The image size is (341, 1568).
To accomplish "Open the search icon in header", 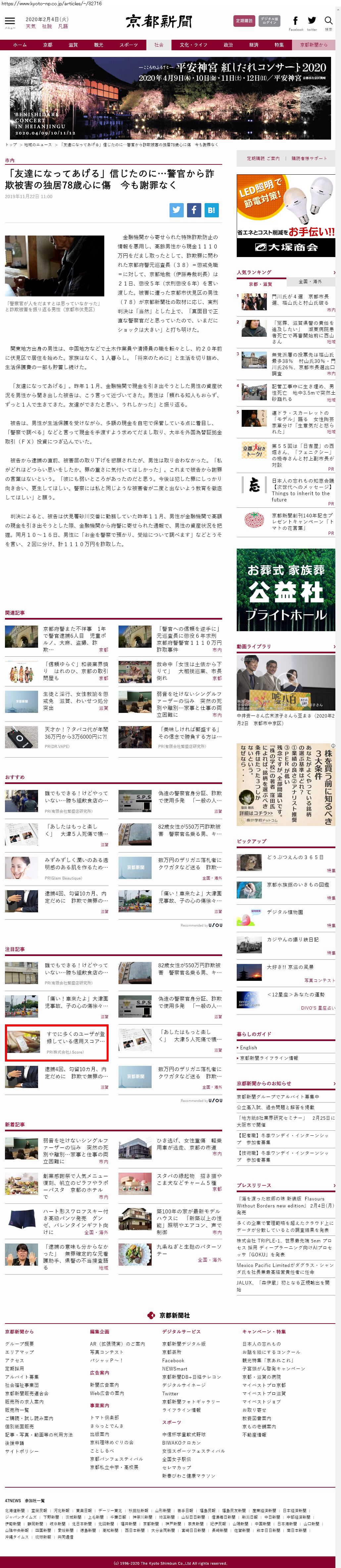I will click(328, 21).
